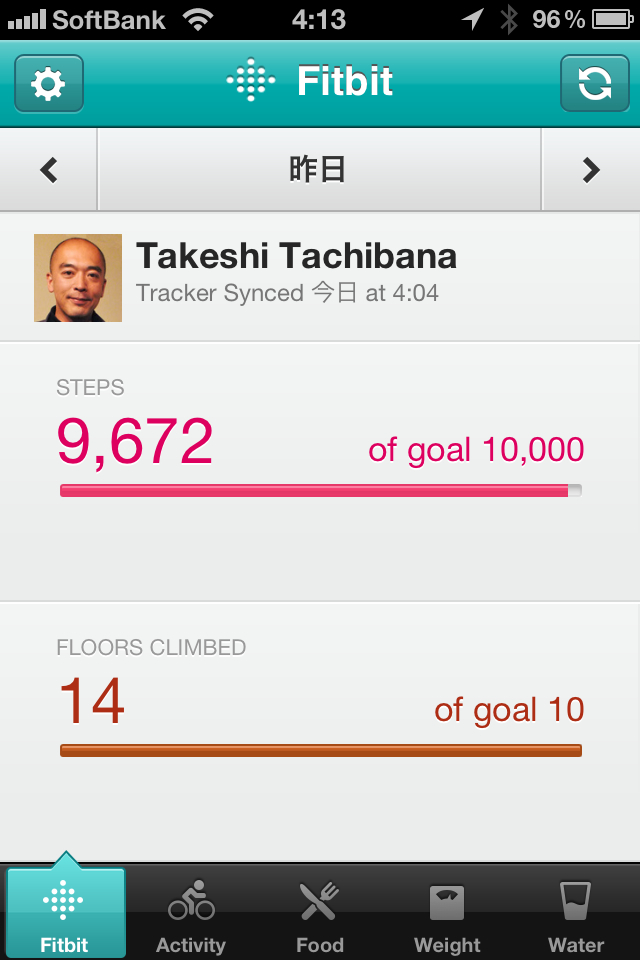Go to the previous day

(x=49, y=170)
